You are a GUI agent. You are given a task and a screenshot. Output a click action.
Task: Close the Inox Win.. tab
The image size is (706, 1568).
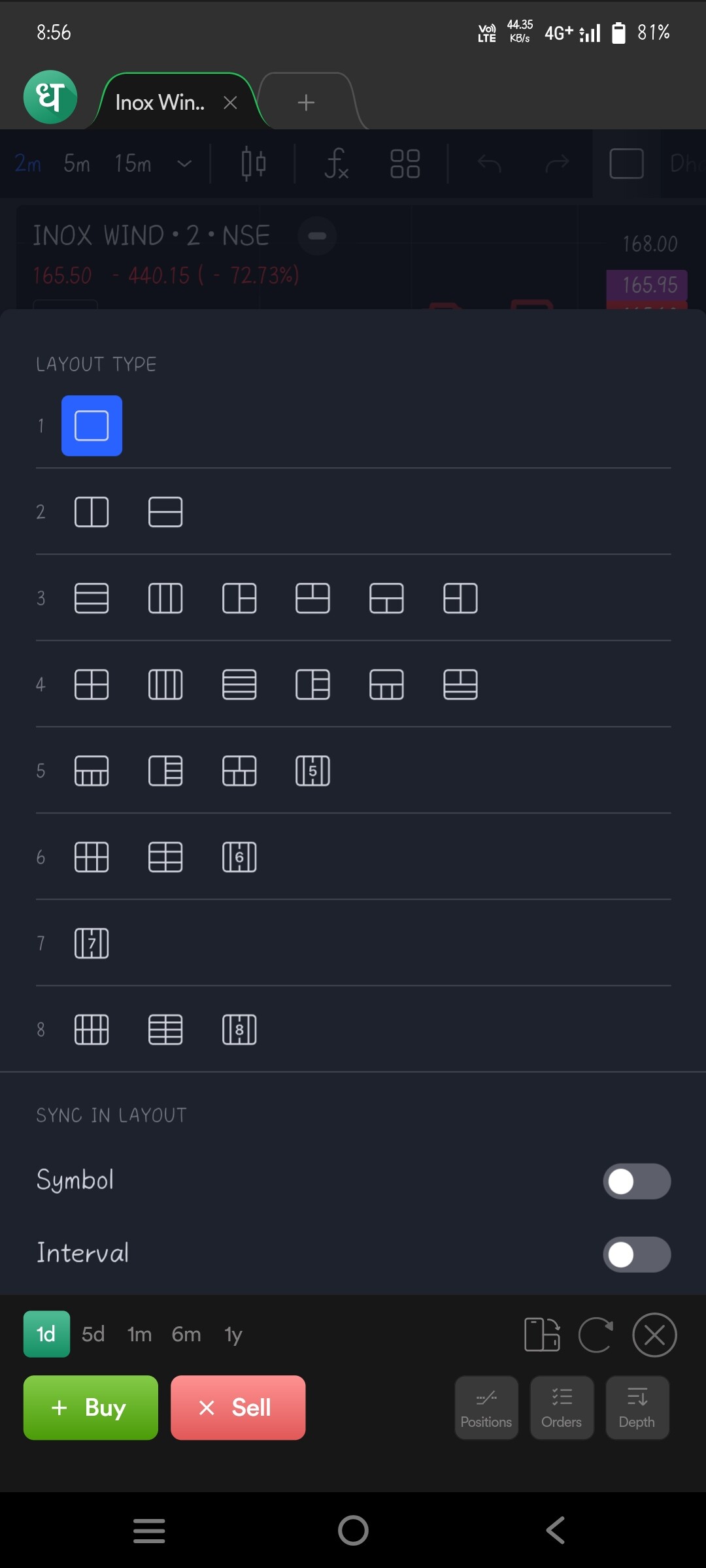coord(230,103)
